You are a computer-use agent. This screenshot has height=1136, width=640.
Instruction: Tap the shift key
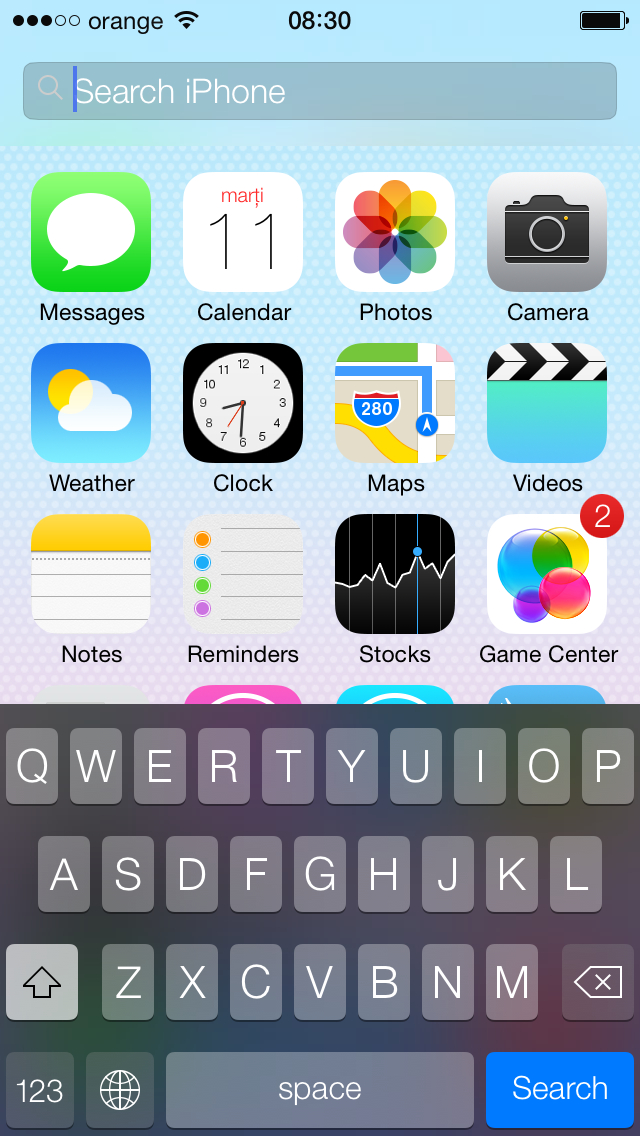pyautogui.click(x=42, y=982)
